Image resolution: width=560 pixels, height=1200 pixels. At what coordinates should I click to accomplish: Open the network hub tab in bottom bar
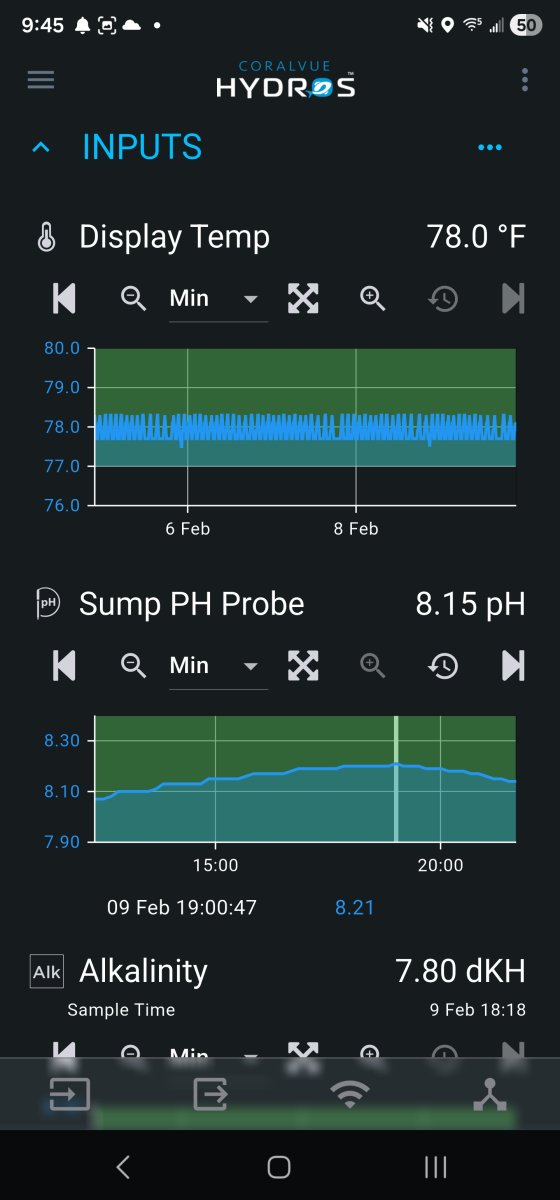tap(490, 1095)
